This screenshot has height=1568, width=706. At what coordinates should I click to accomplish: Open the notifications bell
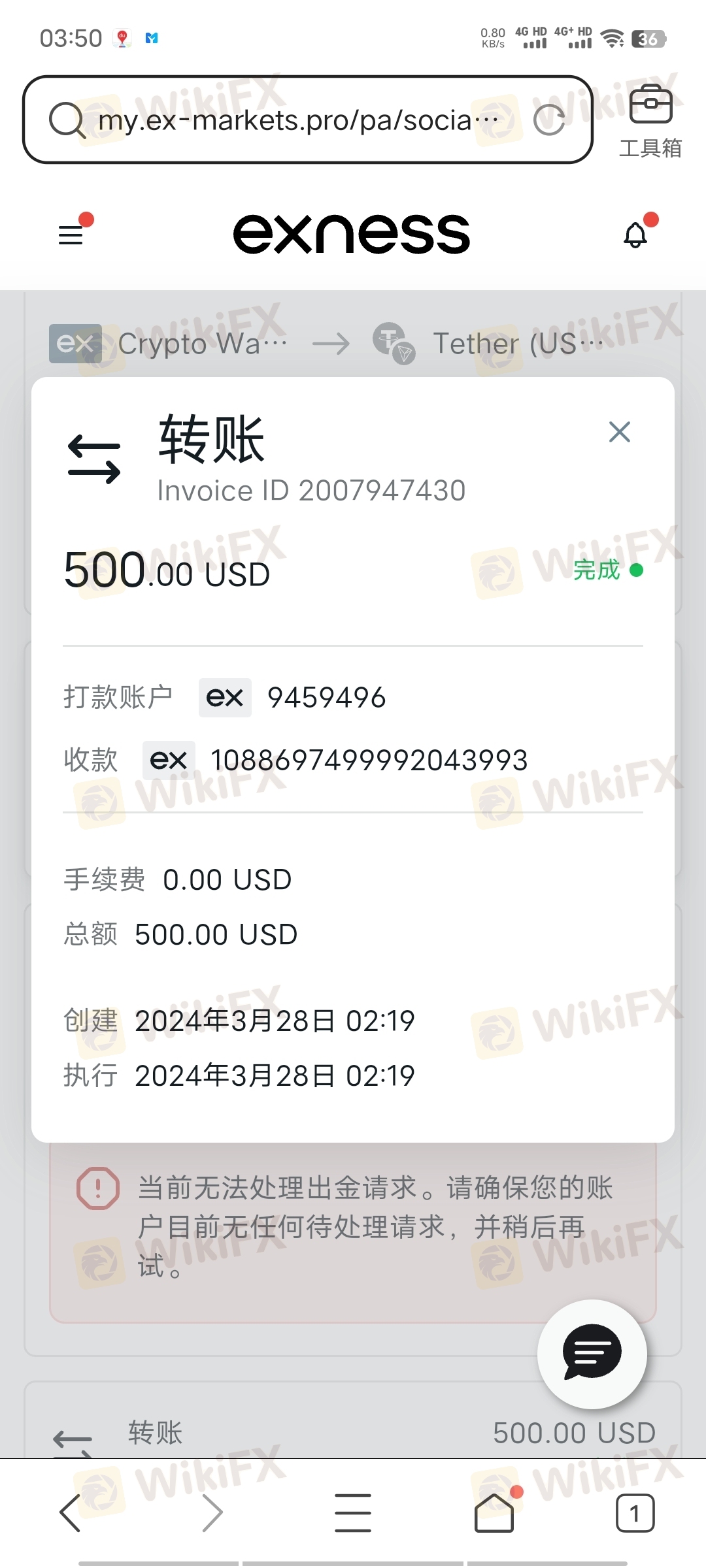click(x=635, y=235)
